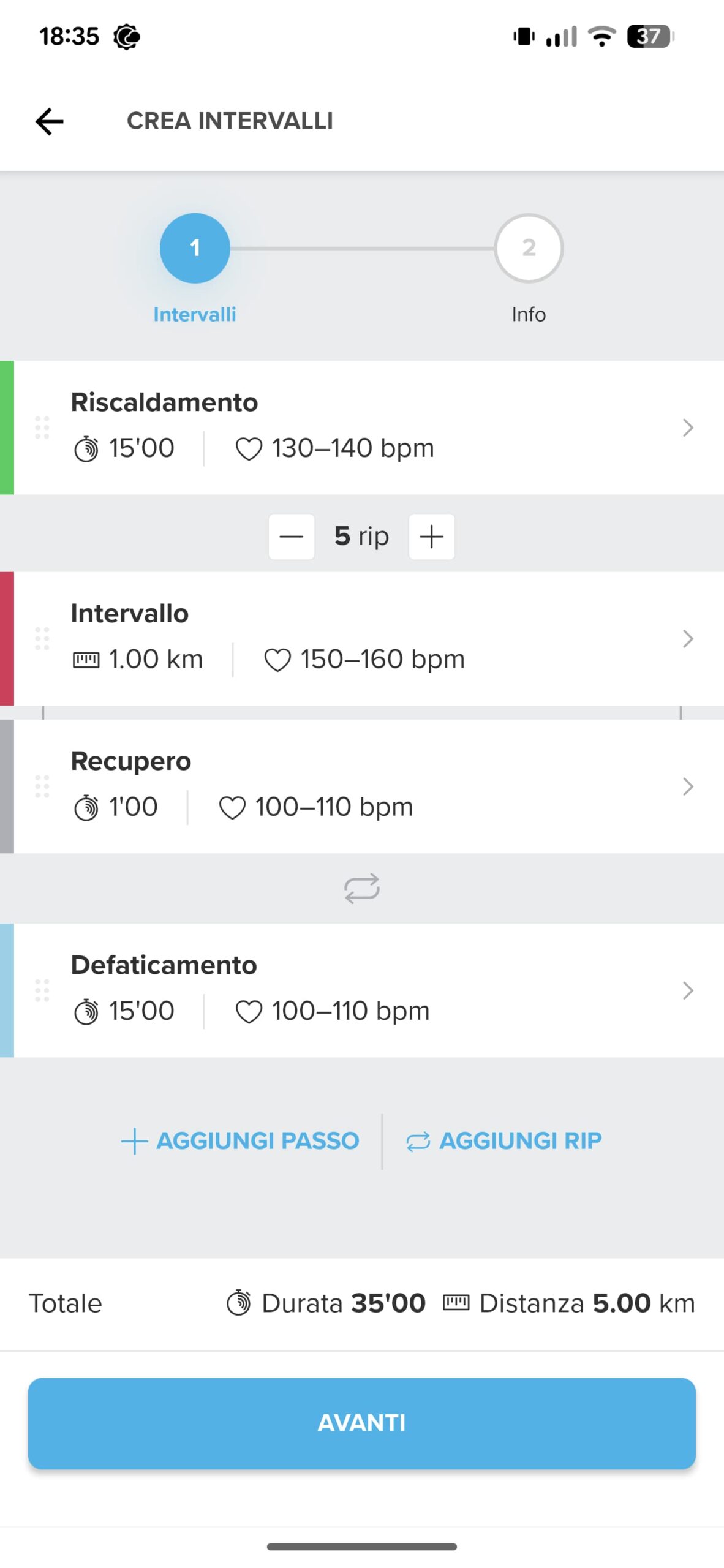
Task: Click the stopwatch icon beside Defaticamento duration
Action: tap(89, 1010)
